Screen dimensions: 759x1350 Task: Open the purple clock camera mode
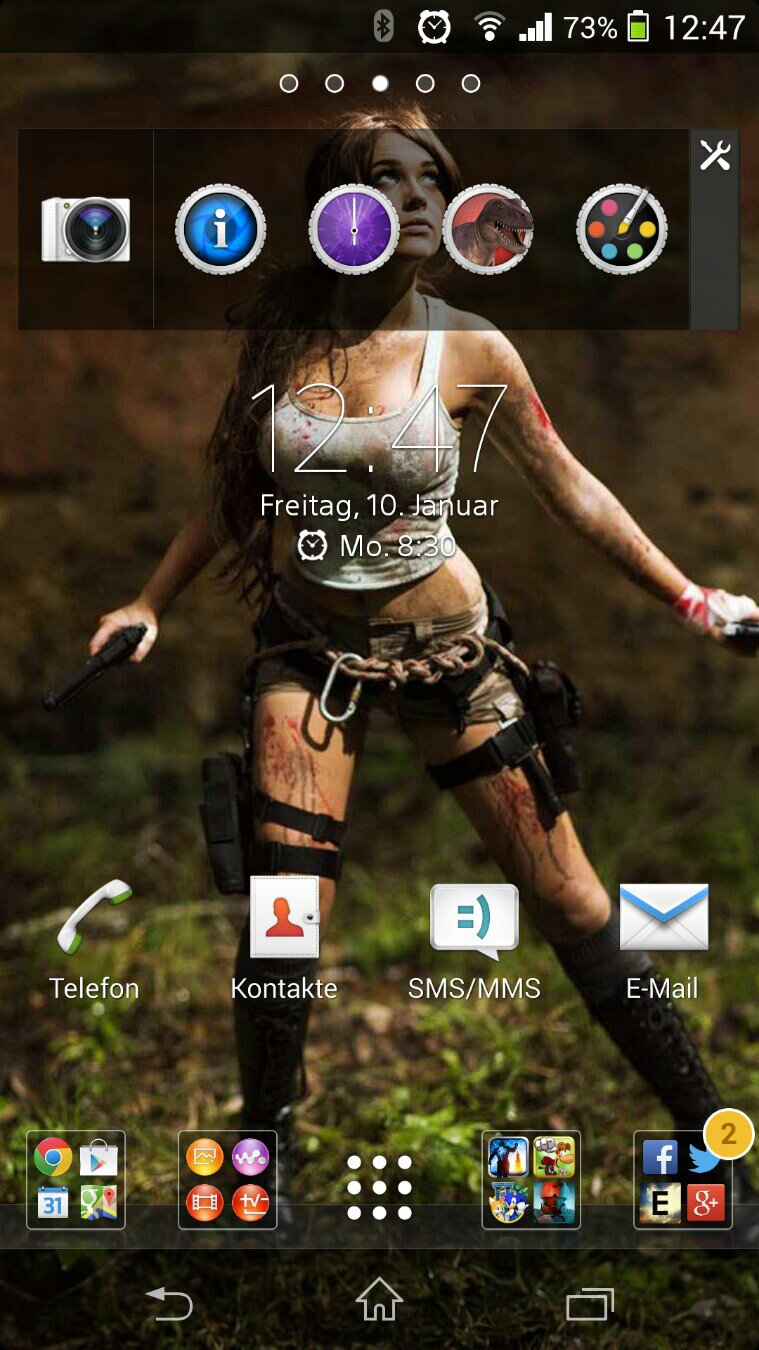click(354, 230)
